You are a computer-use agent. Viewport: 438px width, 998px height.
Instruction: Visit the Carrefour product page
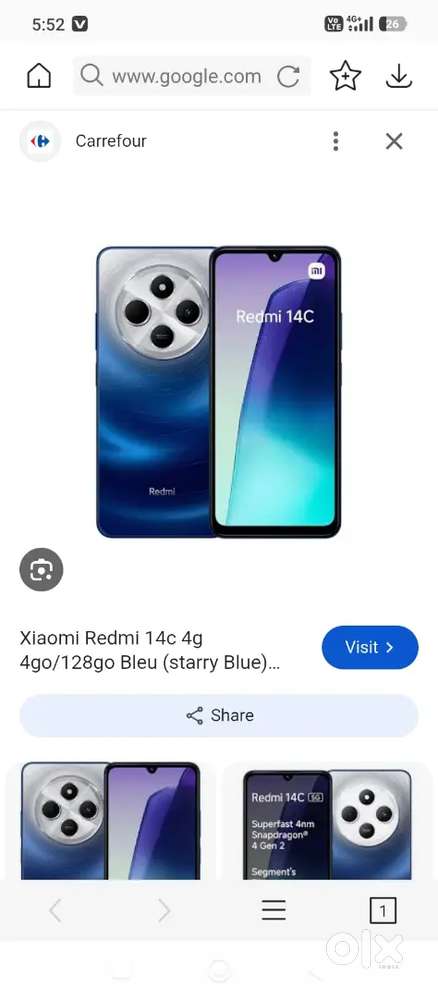[x=370, y=647]
